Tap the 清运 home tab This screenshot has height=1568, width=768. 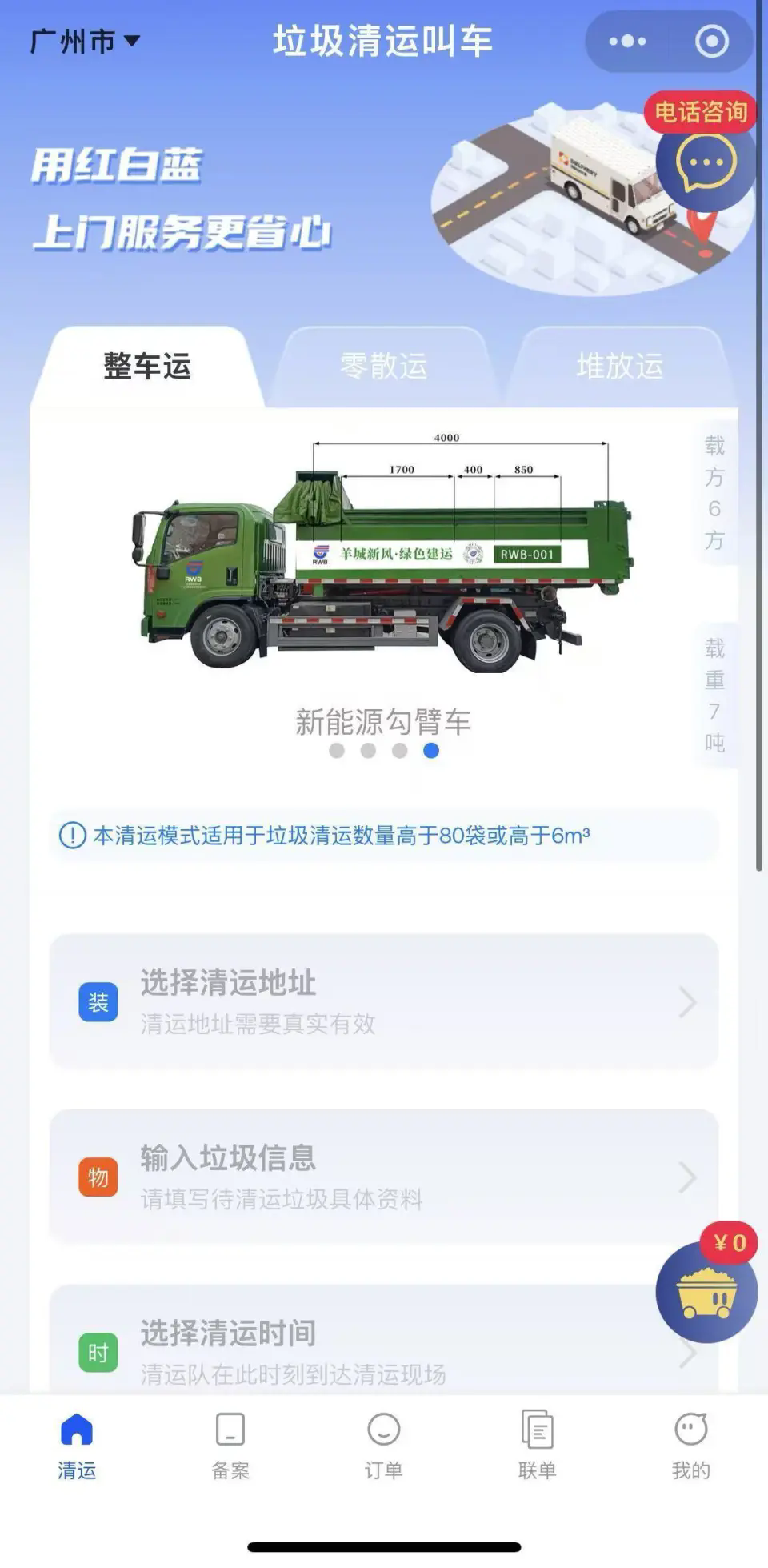[77, 1446]
